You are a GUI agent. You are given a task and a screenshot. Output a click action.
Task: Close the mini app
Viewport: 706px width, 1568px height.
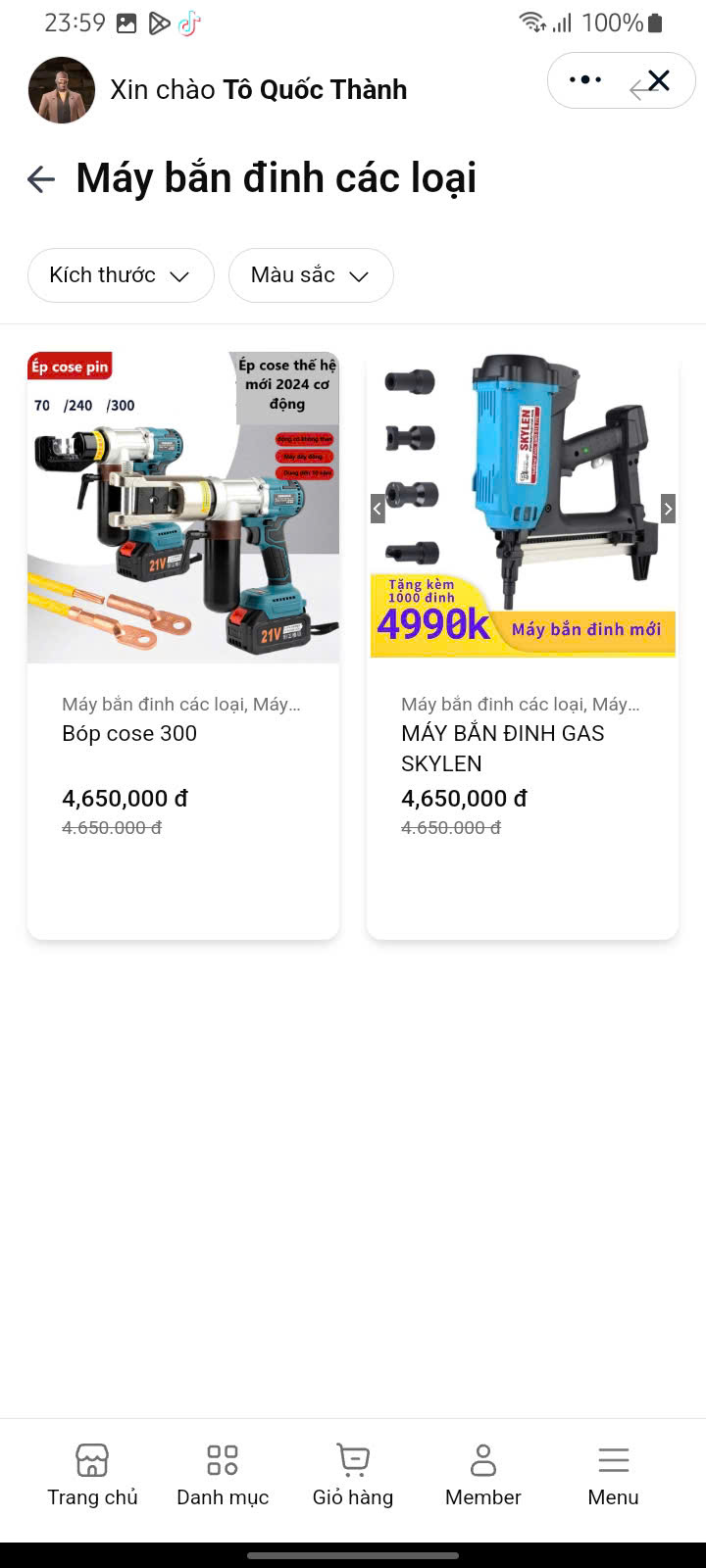(658, 80)
